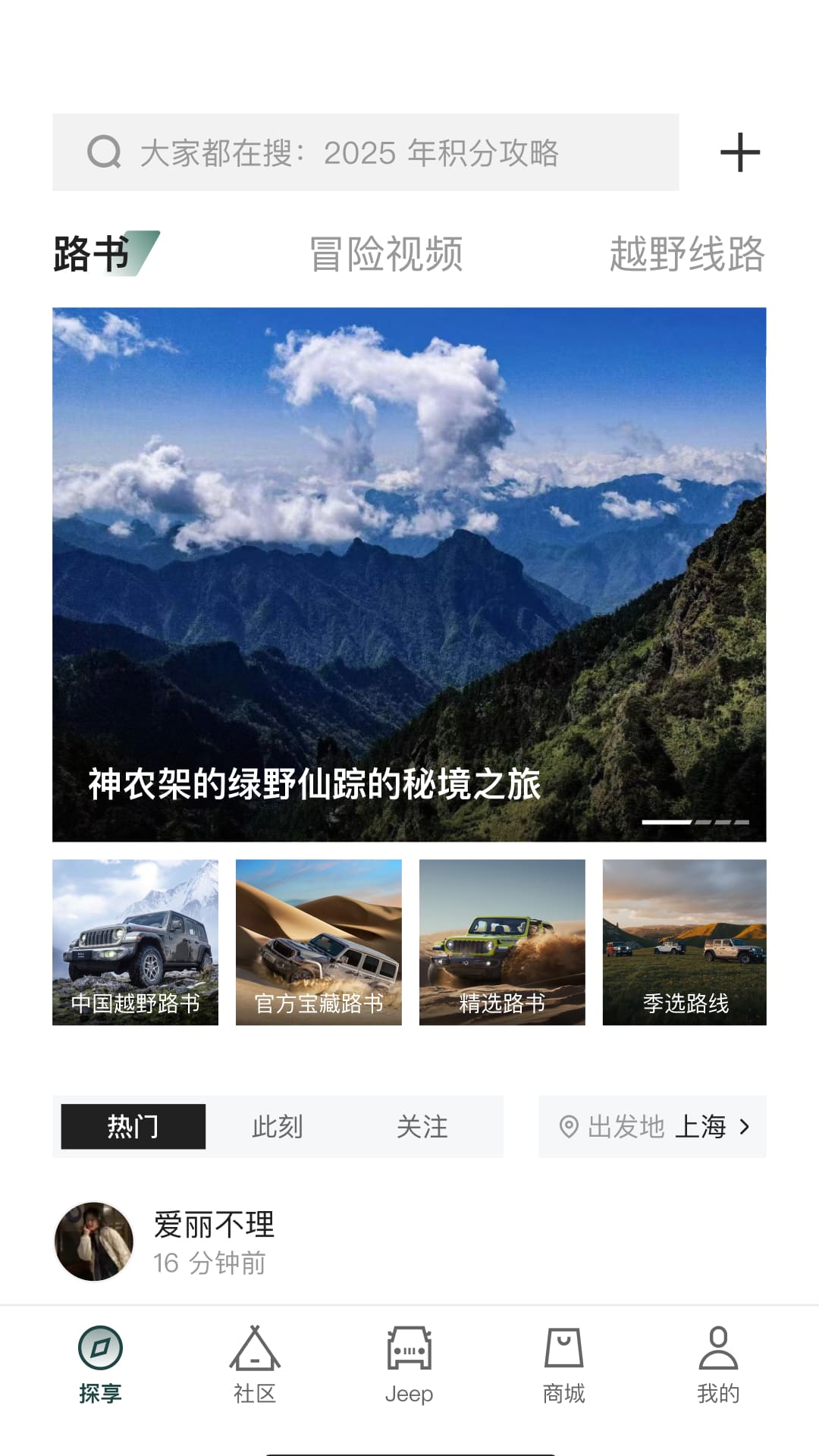Open the 路书 section header
Image resolution: width=819 pixels, height=1456 pixels.
pyautogui.click(x=85, y=253)
